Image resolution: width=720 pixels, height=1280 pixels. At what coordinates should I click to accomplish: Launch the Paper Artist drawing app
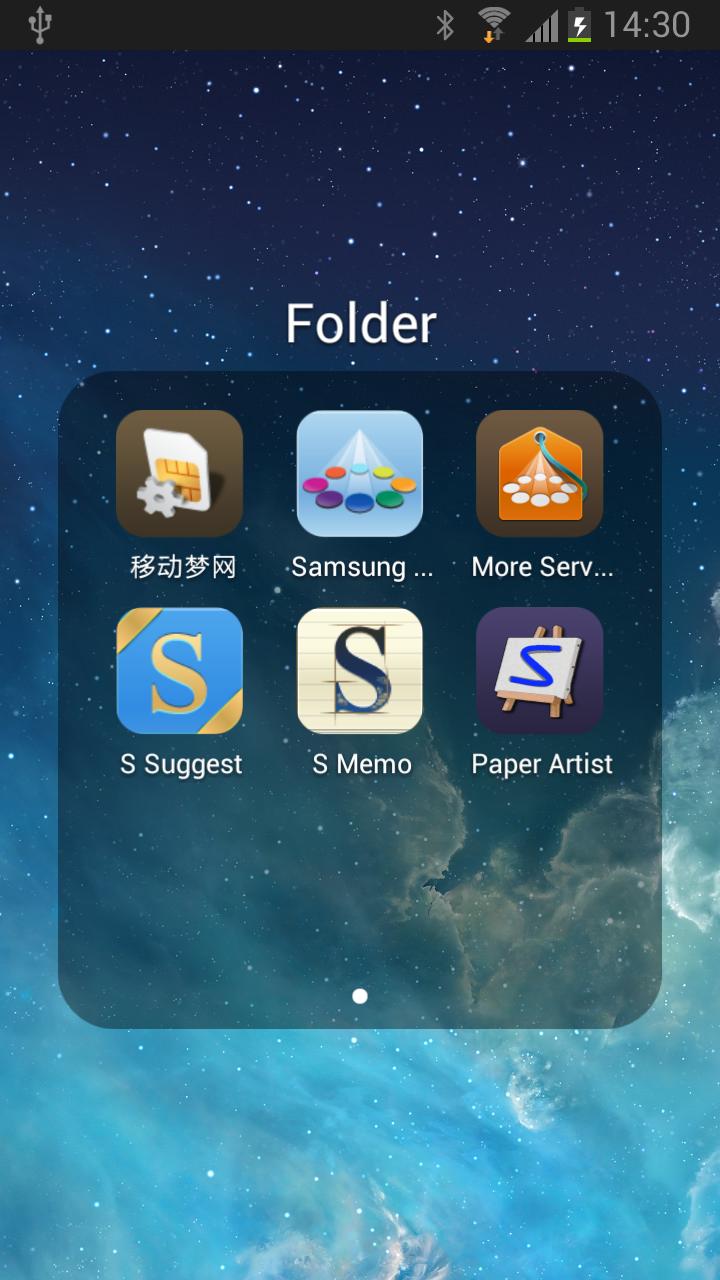[x=540, y=670]
